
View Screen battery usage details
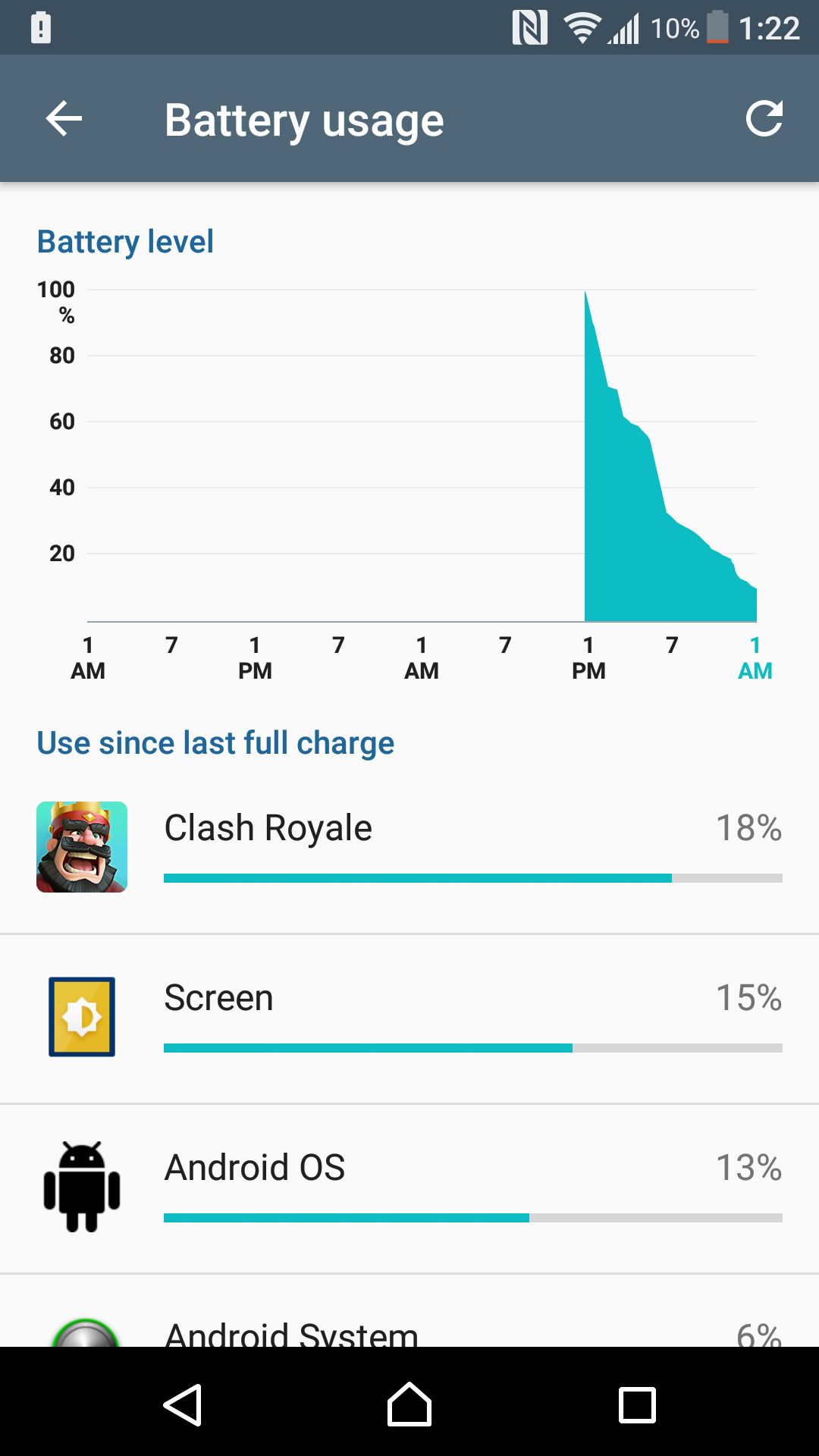coord(409,1017)
